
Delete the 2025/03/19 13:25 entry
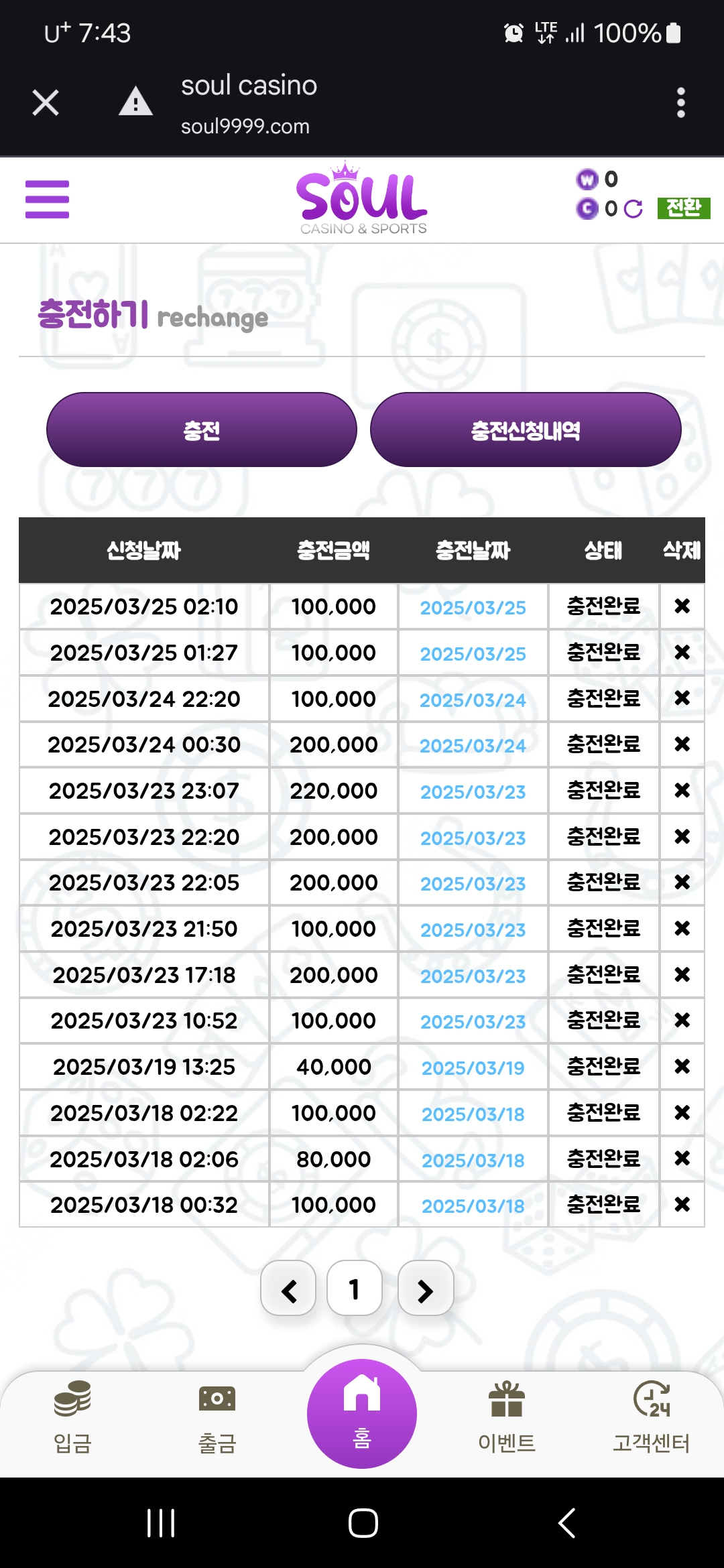pos(682,1067)
